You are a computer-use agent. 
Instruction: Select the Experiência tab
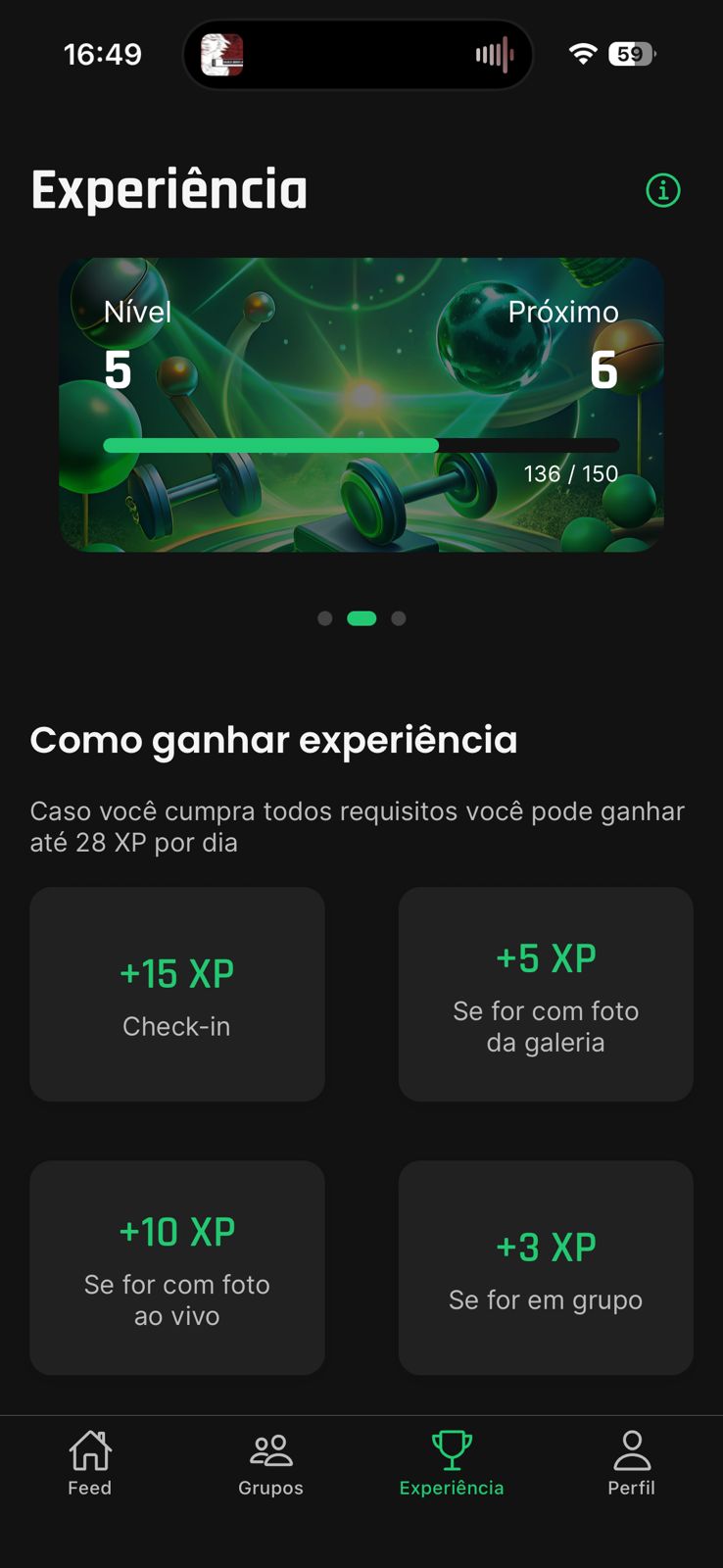452,1462
